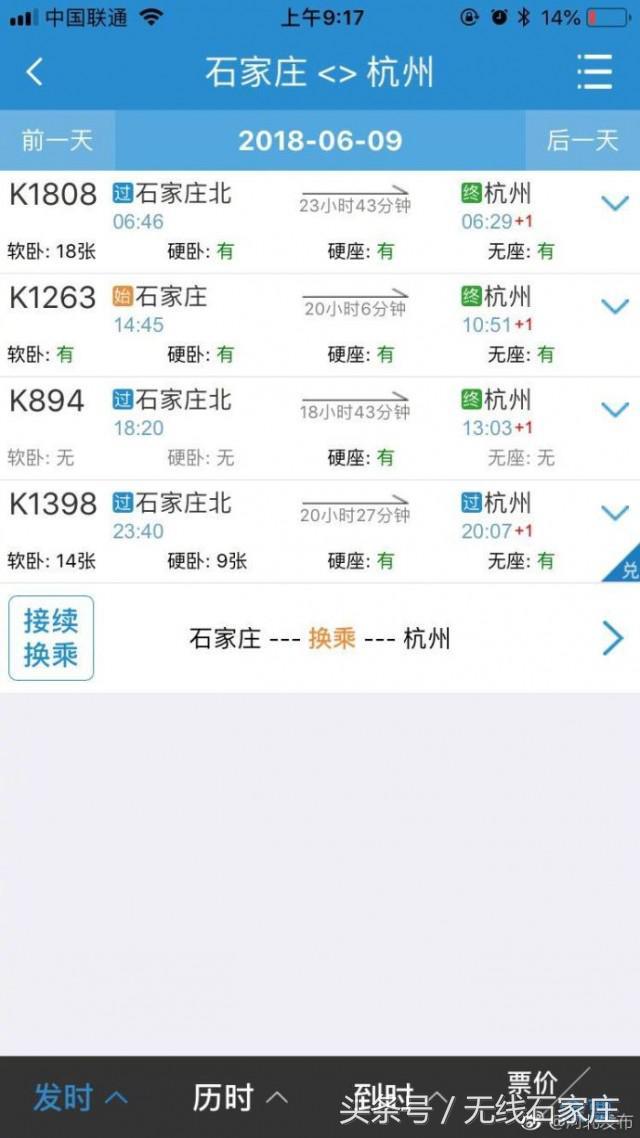The height and width of the screenshot is (1138, 640).
Task: Expand details for train K1263
Action: tap(614, 307)
